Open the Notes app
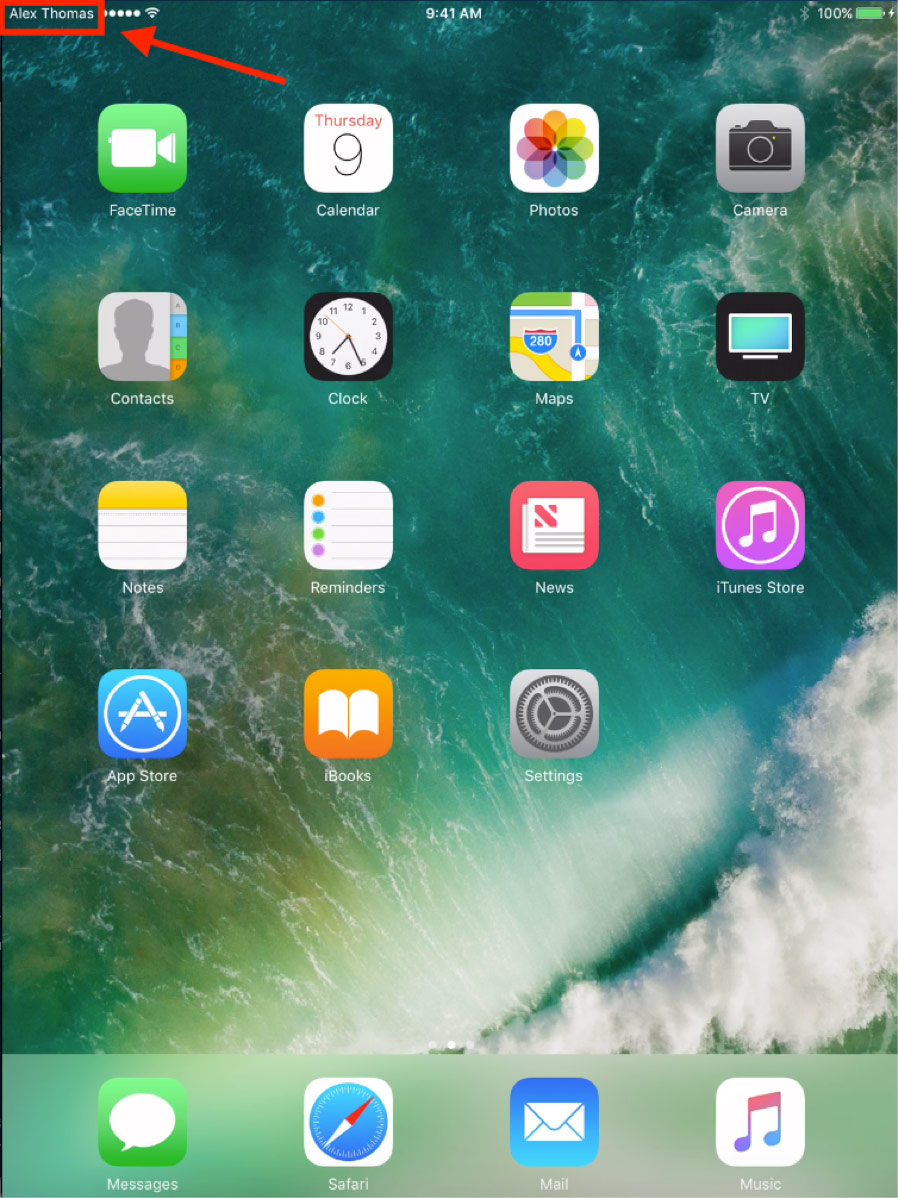 coord(142,526)
